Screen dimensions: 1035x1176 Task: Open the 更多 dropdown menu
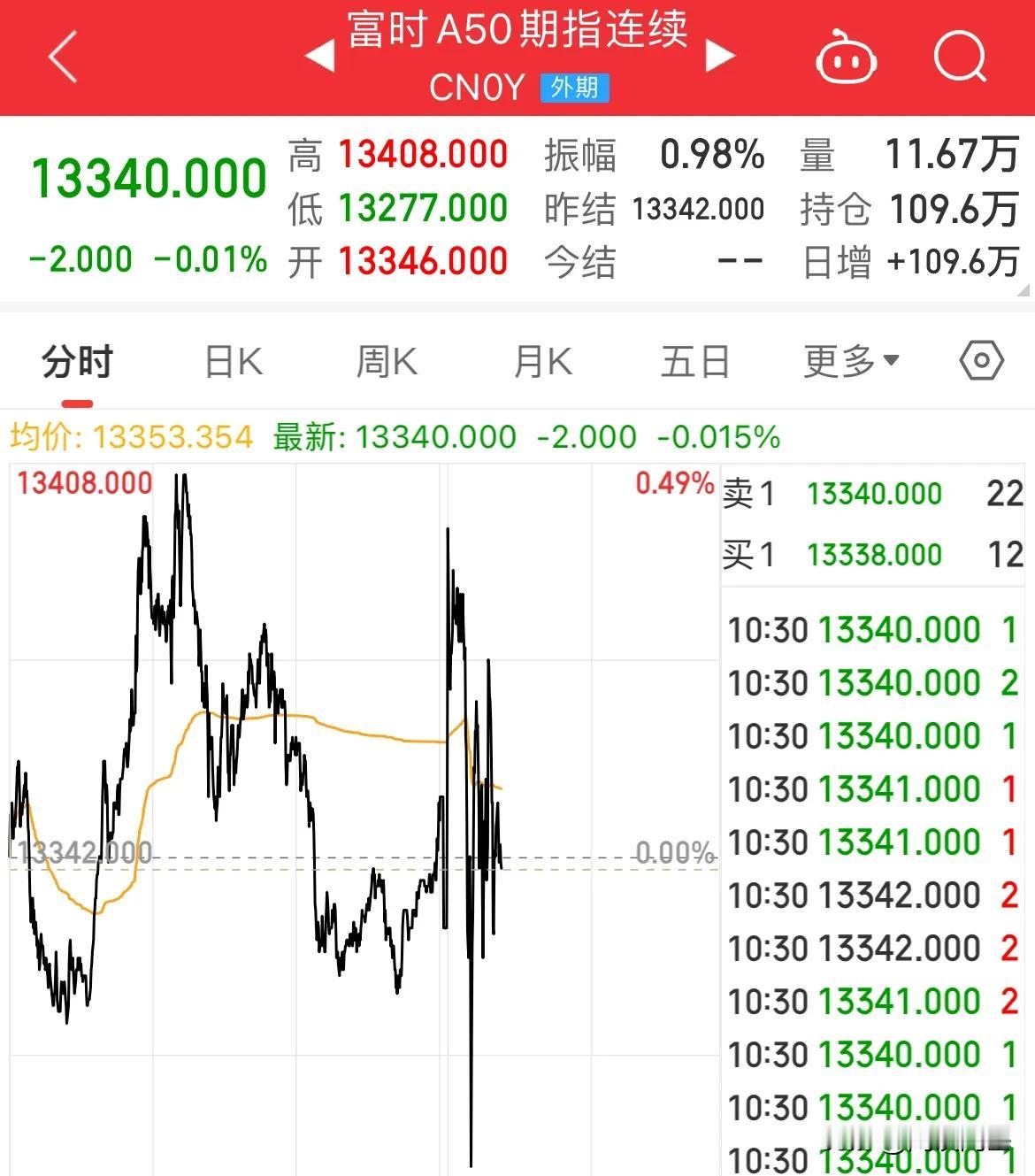(x=851, y=360)
